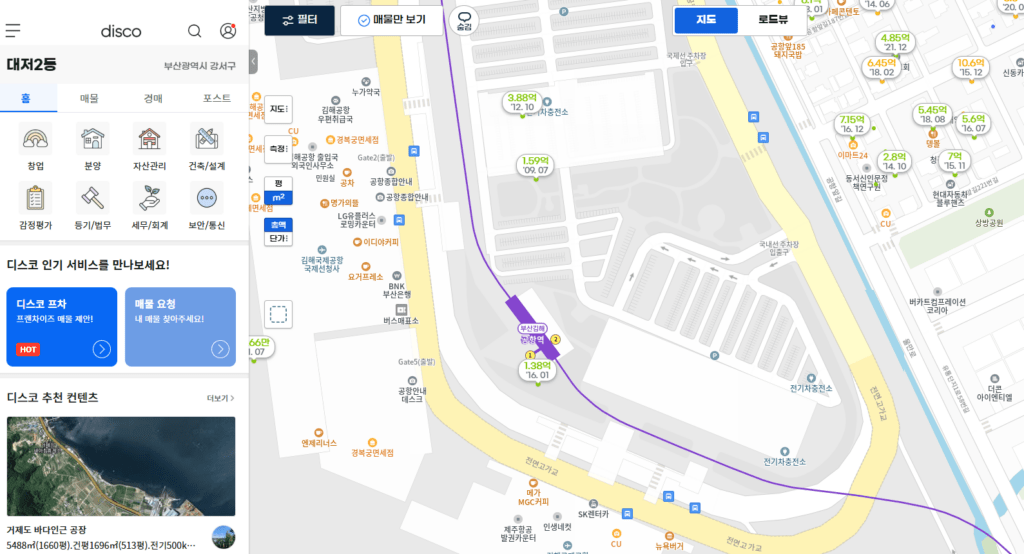The height and width of the screenshot is (554, 1024).
Task: Open the 분양 service
Action: click(93, 146)
